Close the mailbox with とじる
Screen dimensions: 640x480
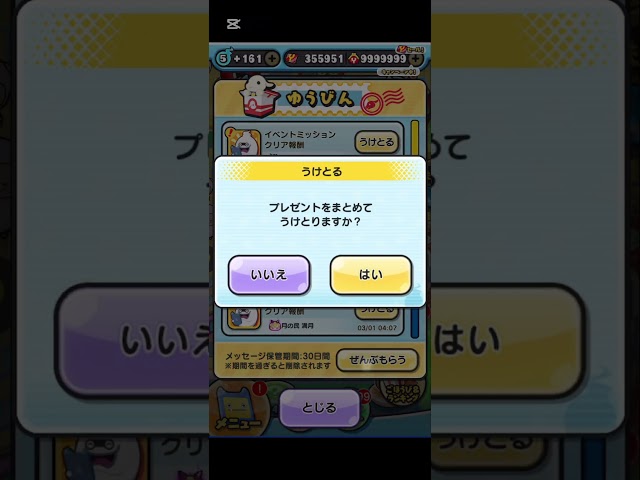(320, 408)
